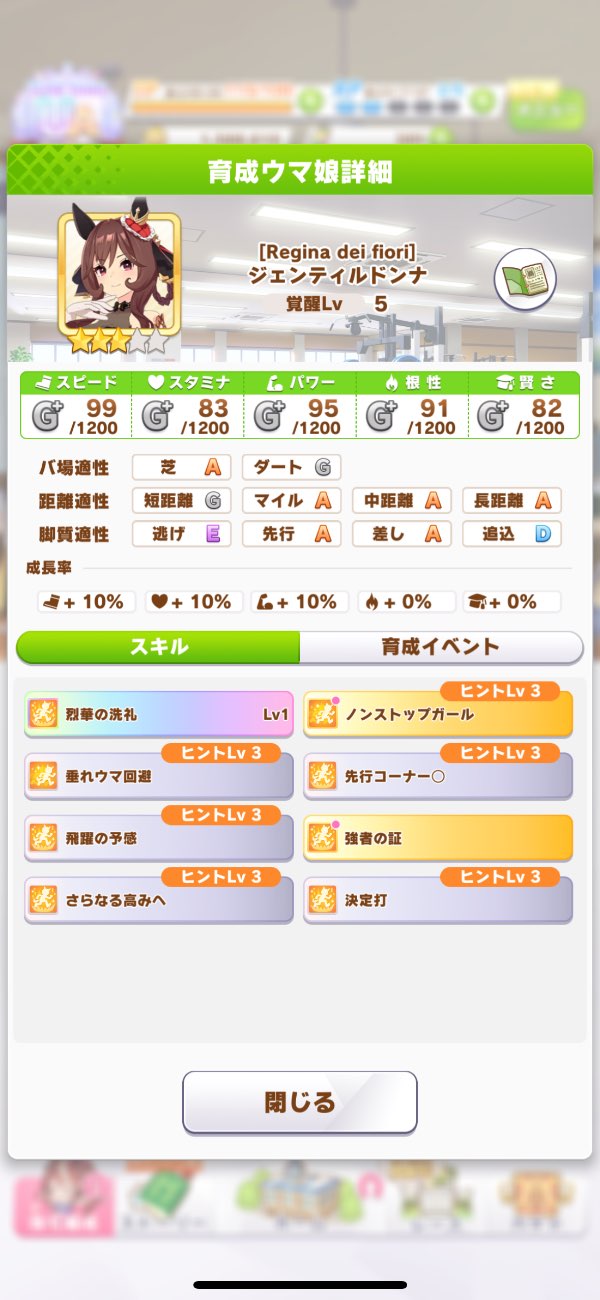View skill 先行コーナー○
This screenshot has height=1300, width=600.
point(438,776)
